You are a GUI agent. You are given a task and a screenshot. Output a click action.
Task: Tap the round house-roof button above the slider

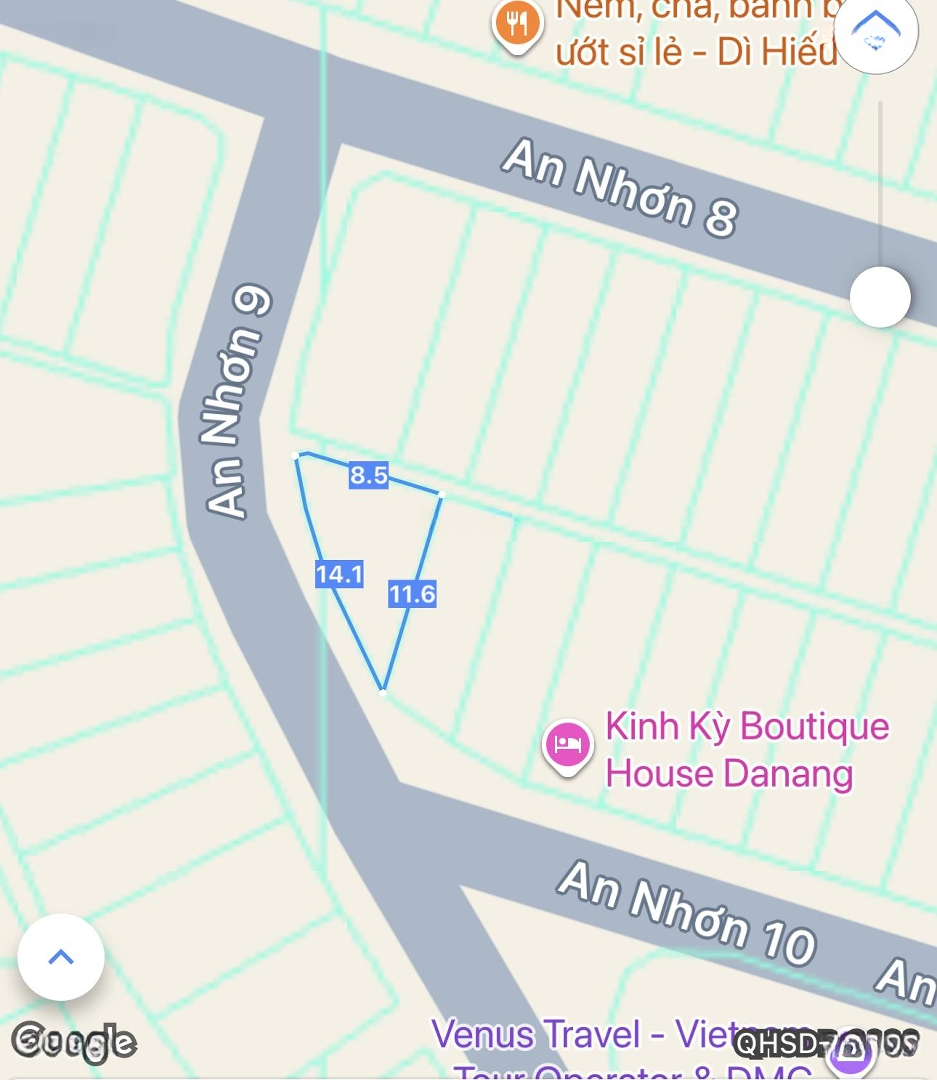876,33
